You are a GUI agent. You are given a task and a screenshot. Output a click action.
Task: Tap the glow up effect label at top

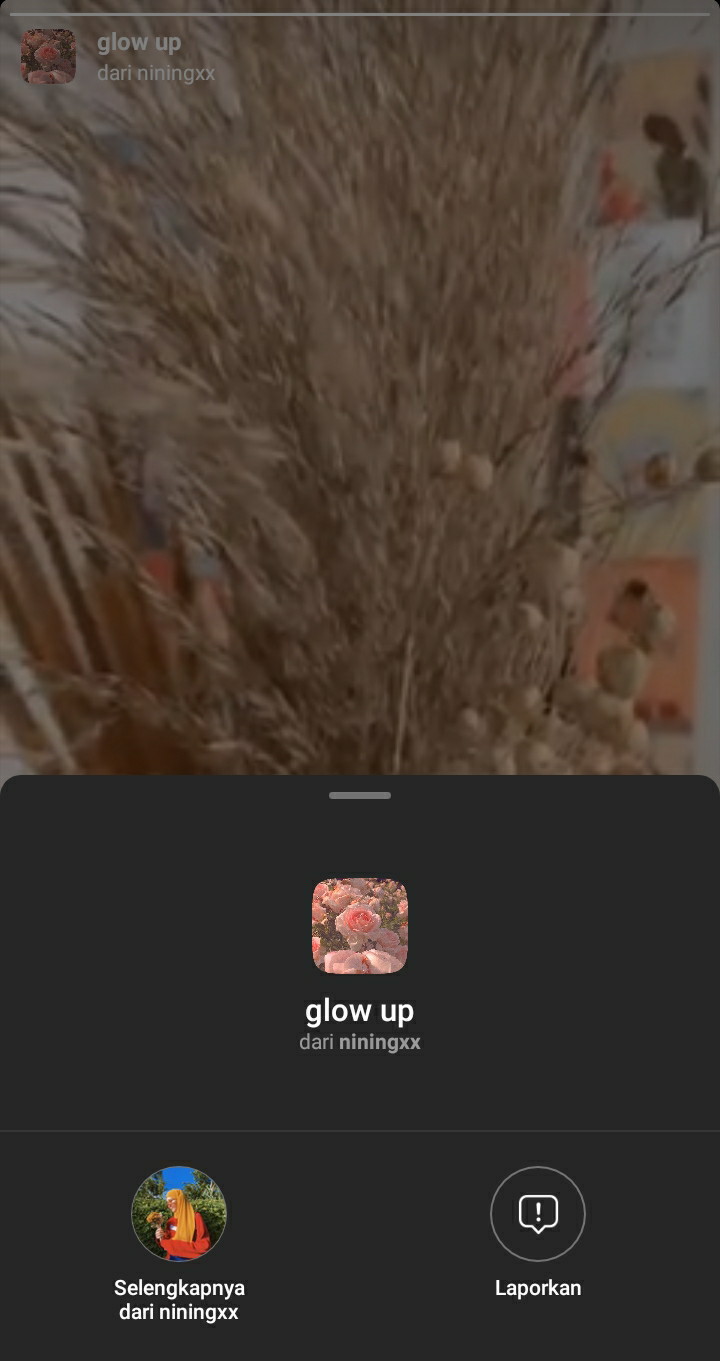pyautogui.click(x=139, y=43)
